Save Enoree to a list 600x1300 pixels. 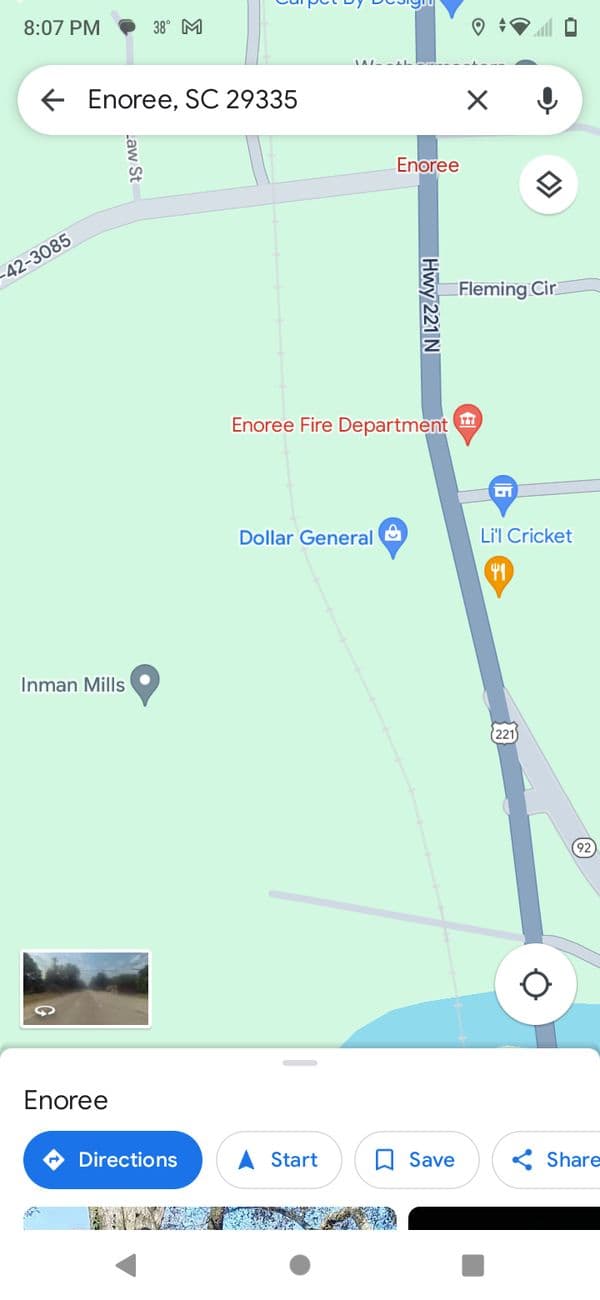click(416, 1160)
